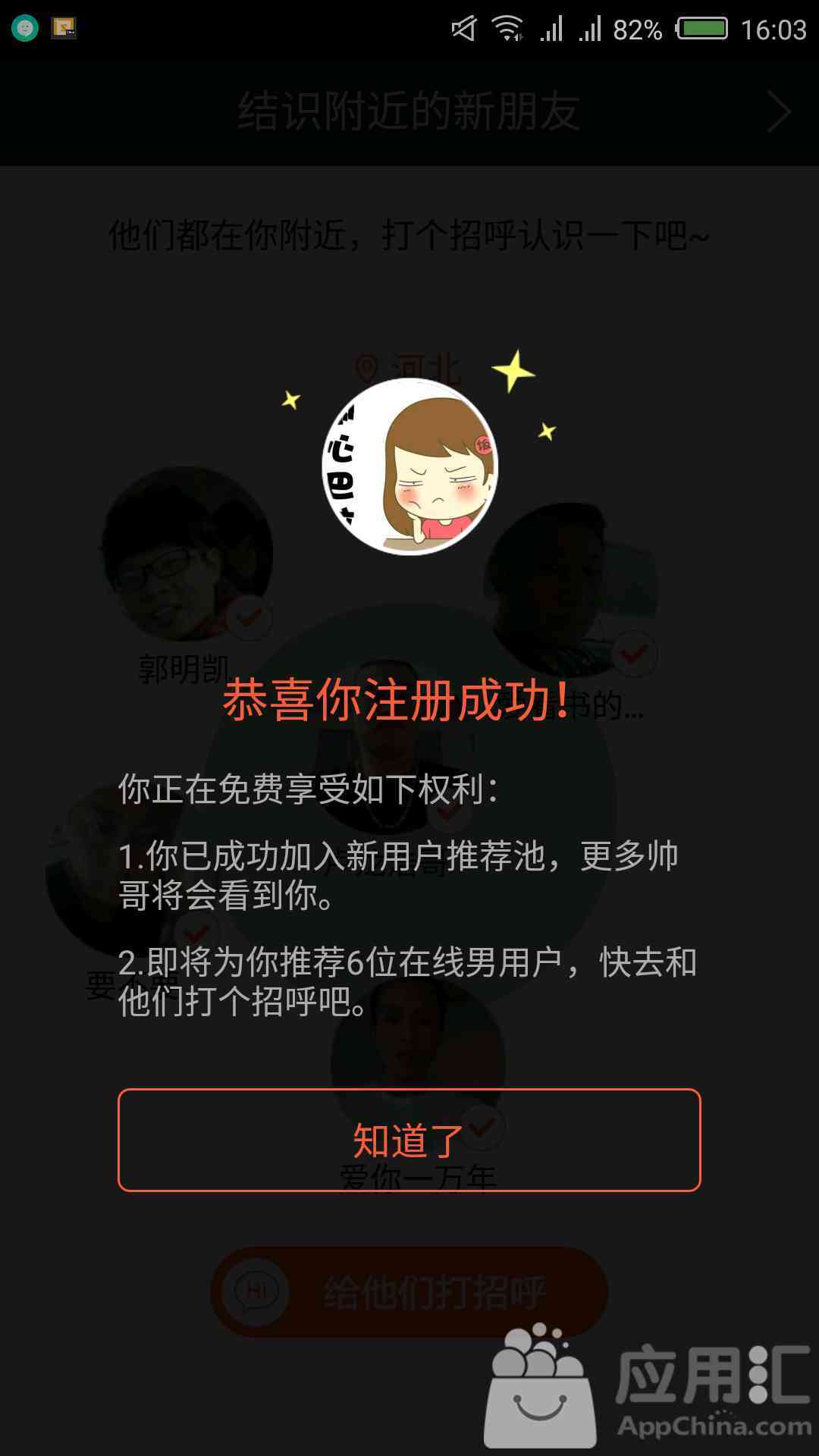Dismiss the dialog with 知道了 button
This screenshot has width=819, height=1456.
(x=409, y=1140)
